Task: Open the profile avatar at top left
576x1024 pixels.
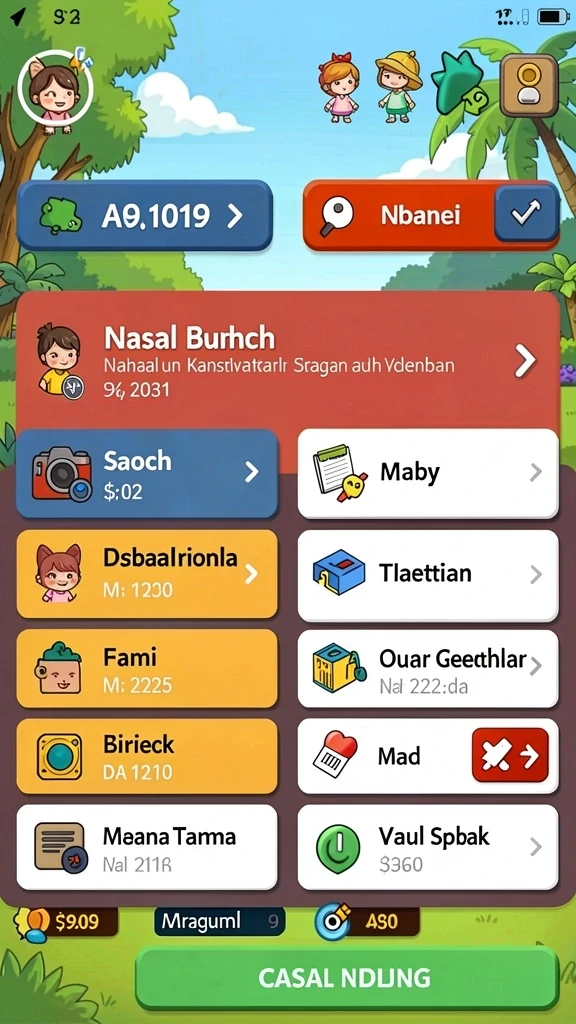Action: tap(55, 89)
